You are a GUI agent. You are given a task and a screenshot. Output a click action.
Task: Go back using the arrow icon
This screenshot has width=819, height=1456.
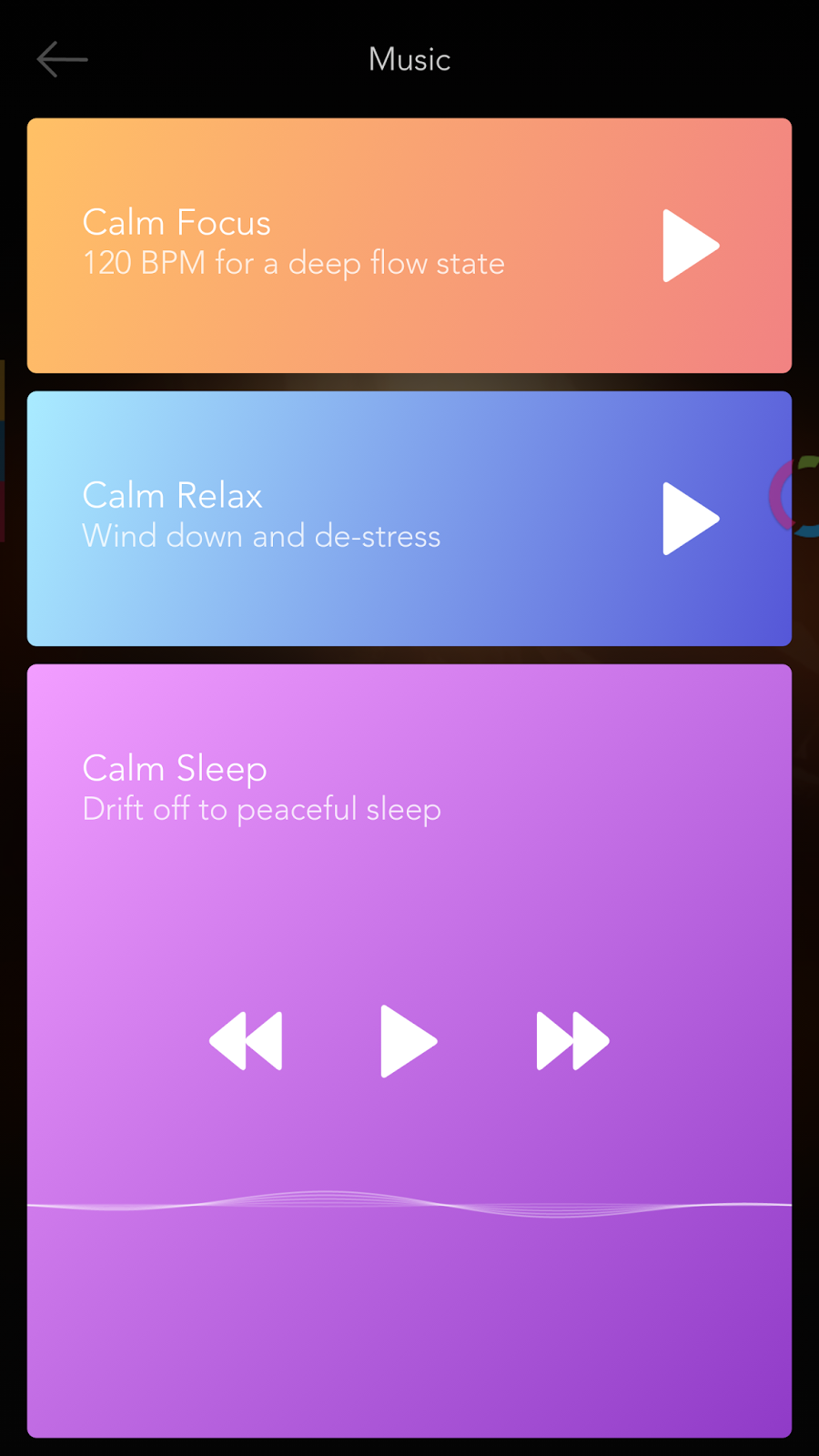[x=62, y=60]
